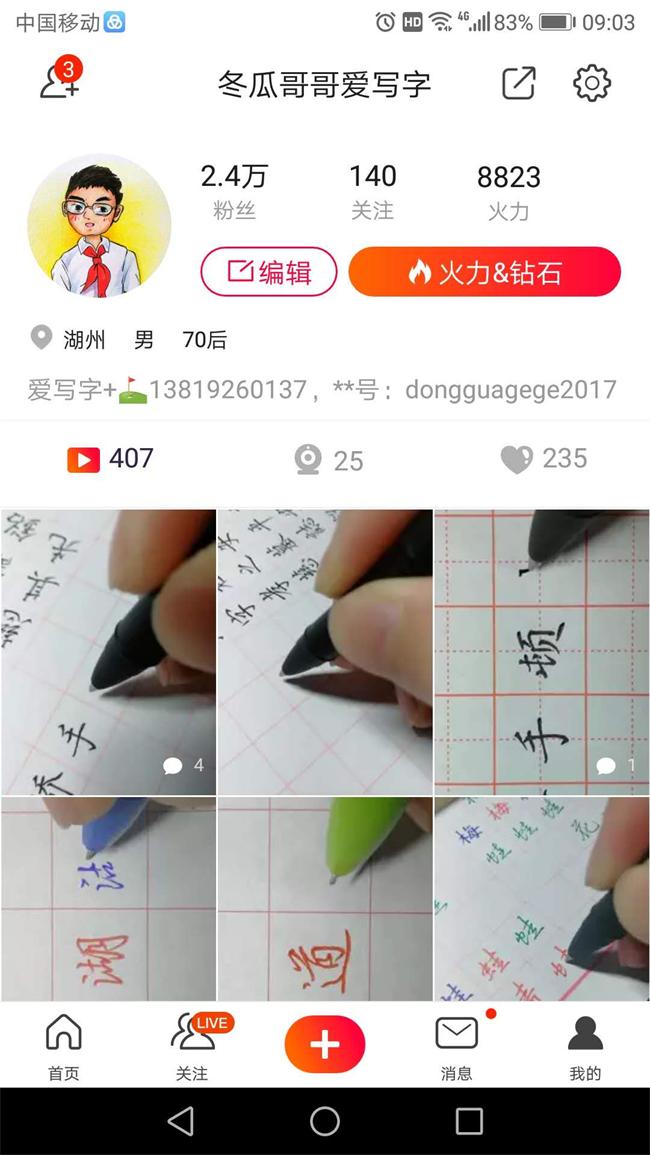
Task: Open the blue pen writing video
Action: pos(108,898)
